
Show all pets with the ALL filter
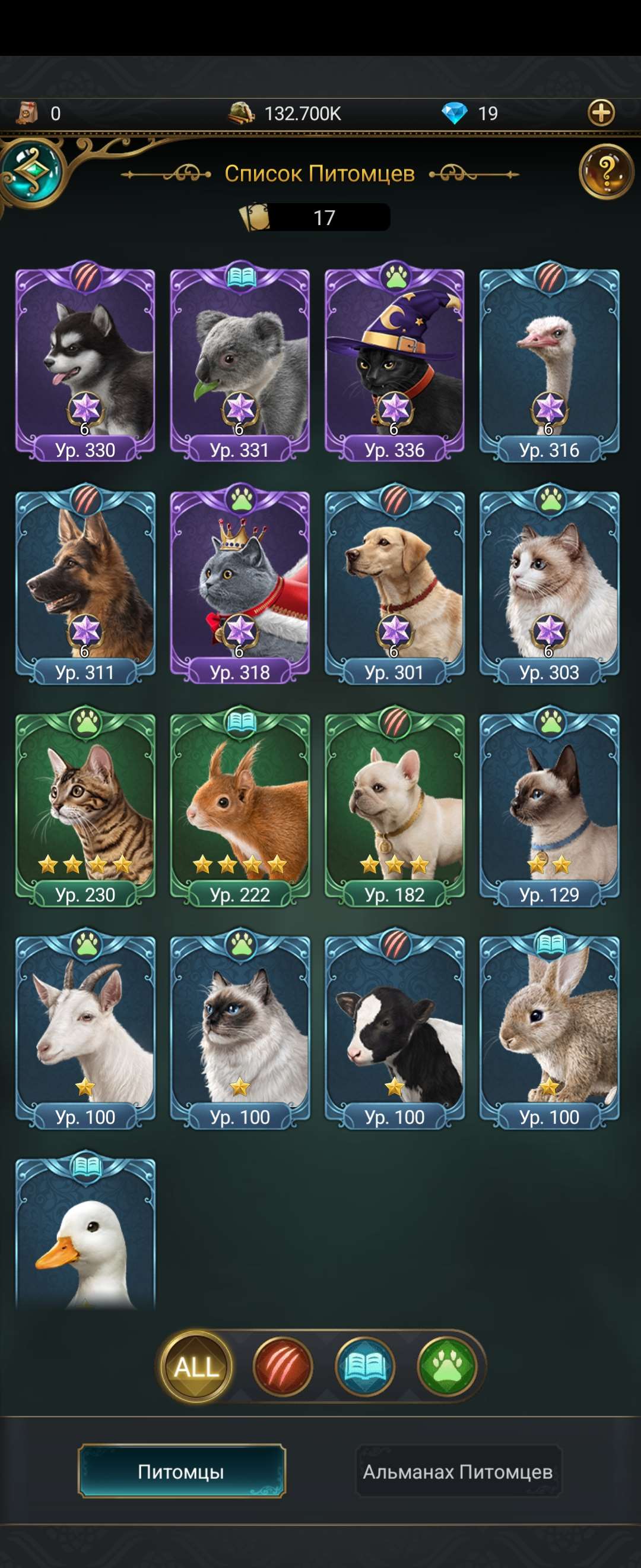tap(196, 1367)
